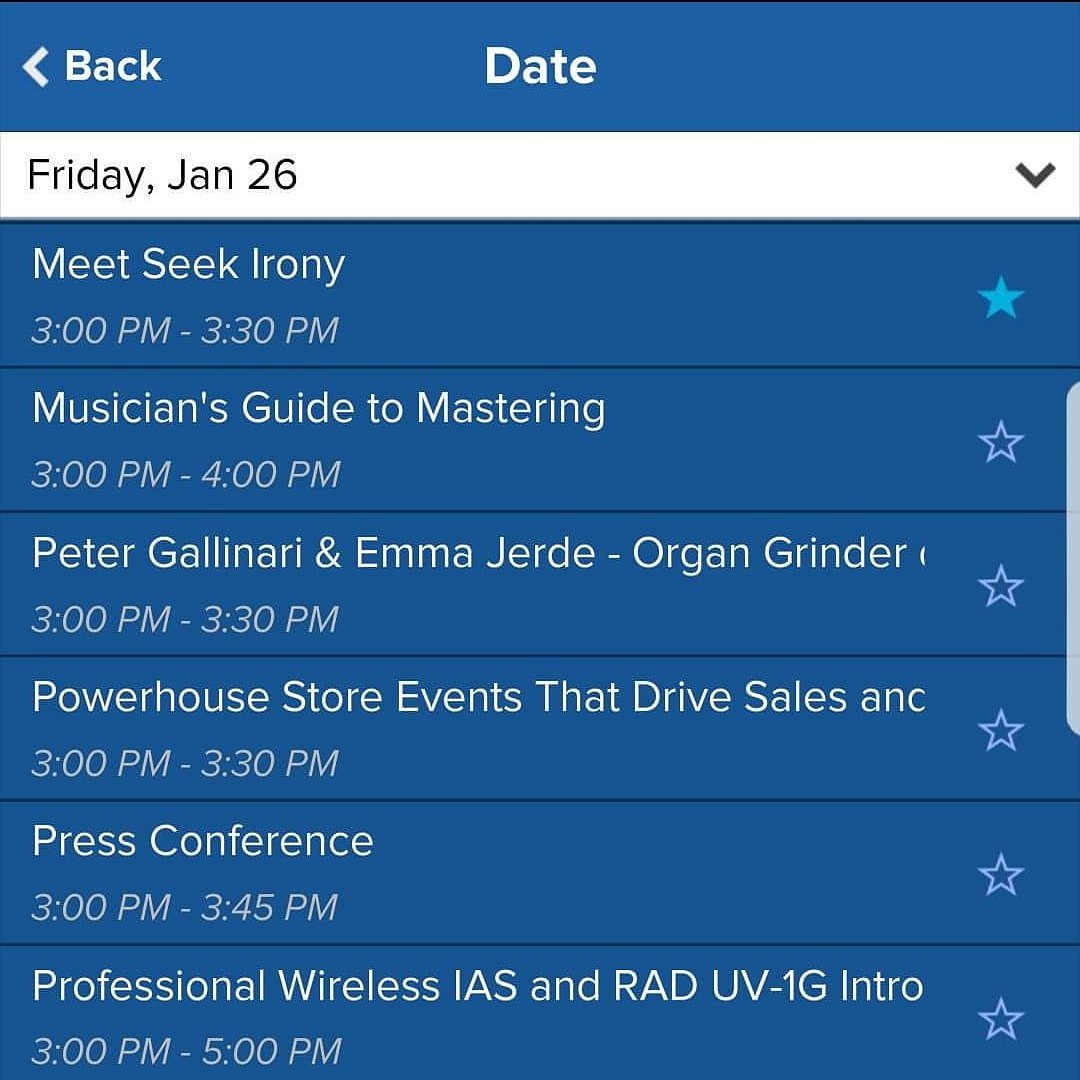Add Press Conference to favorites
The height and width of the screenshot is (1080, 1080).
click(1000, 875)
